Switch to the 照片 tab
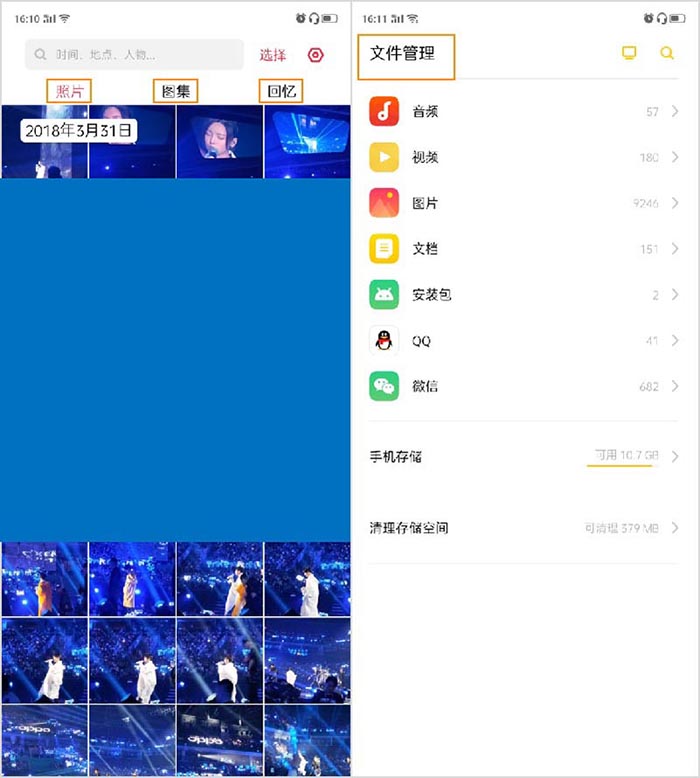 pyautogui.click(x=69, y=91)
